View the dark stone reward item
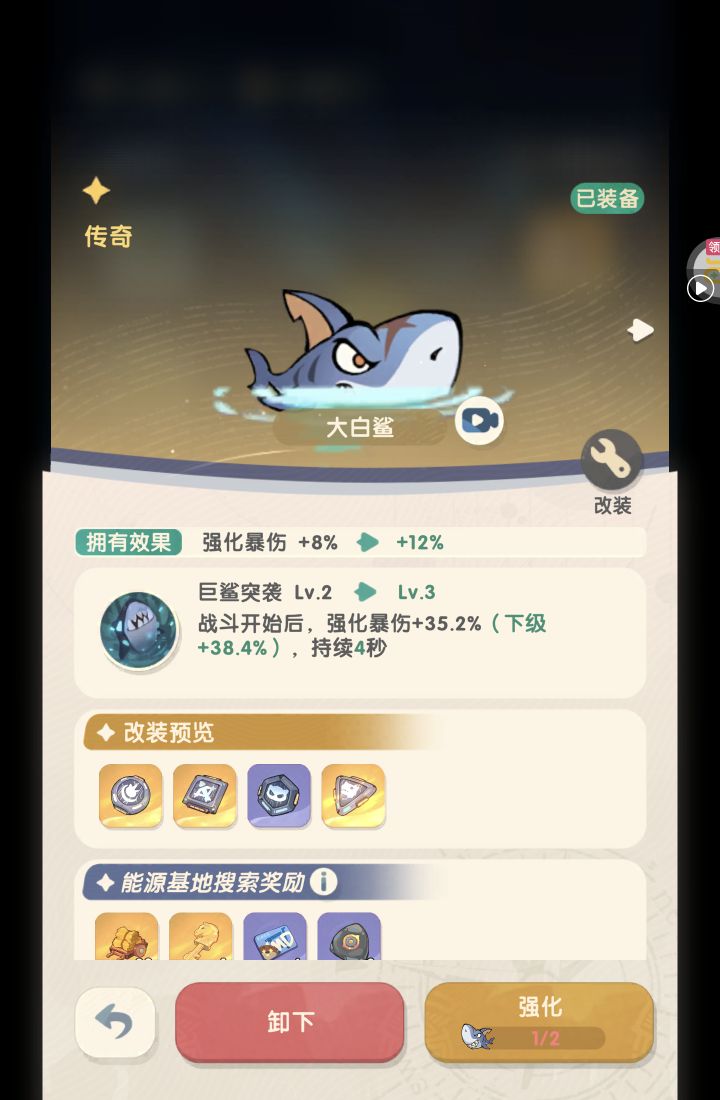The height and width of the screenshot is (1100, 720). 349,938
